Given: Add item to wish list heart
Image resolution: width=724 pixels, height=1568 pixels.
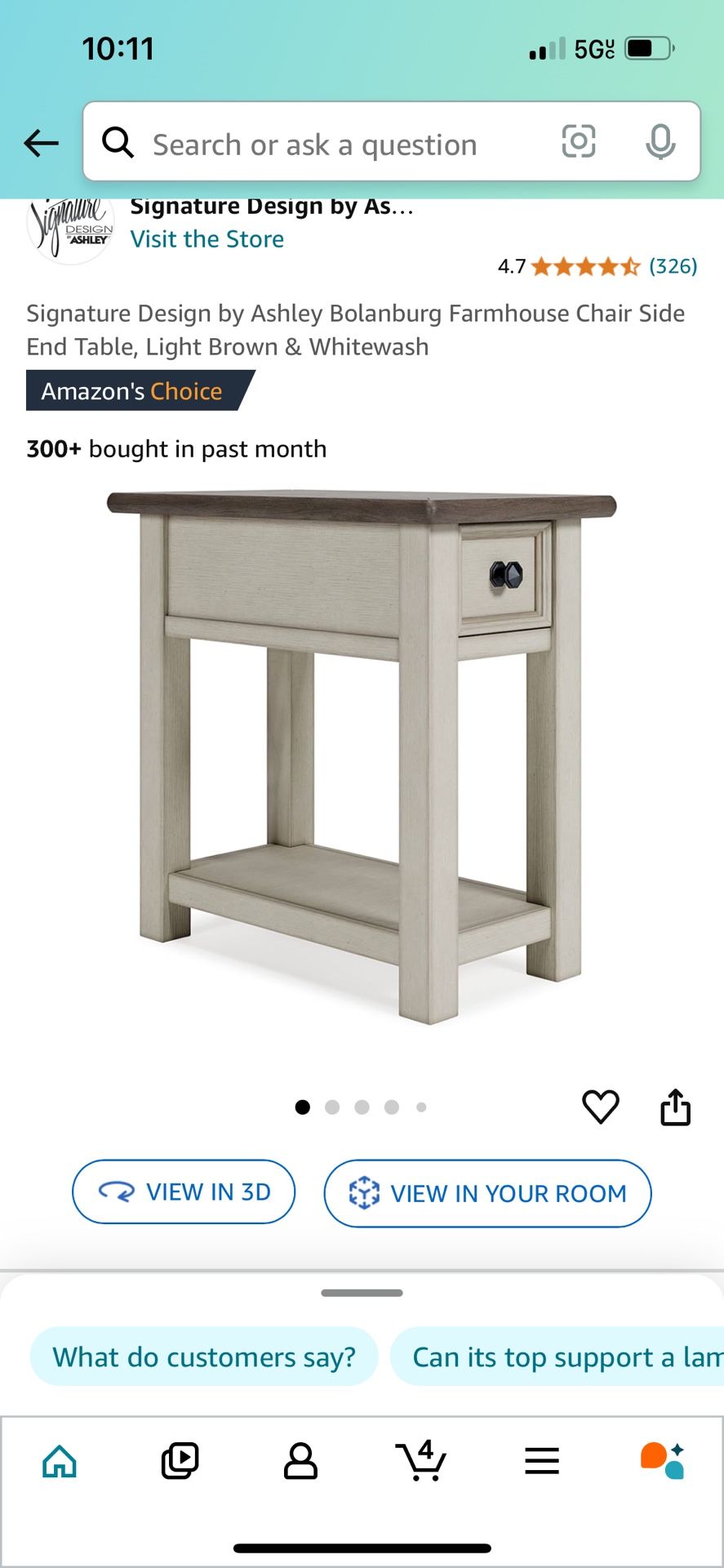Looking at the screenshot, I should [x=600, y=1107].
